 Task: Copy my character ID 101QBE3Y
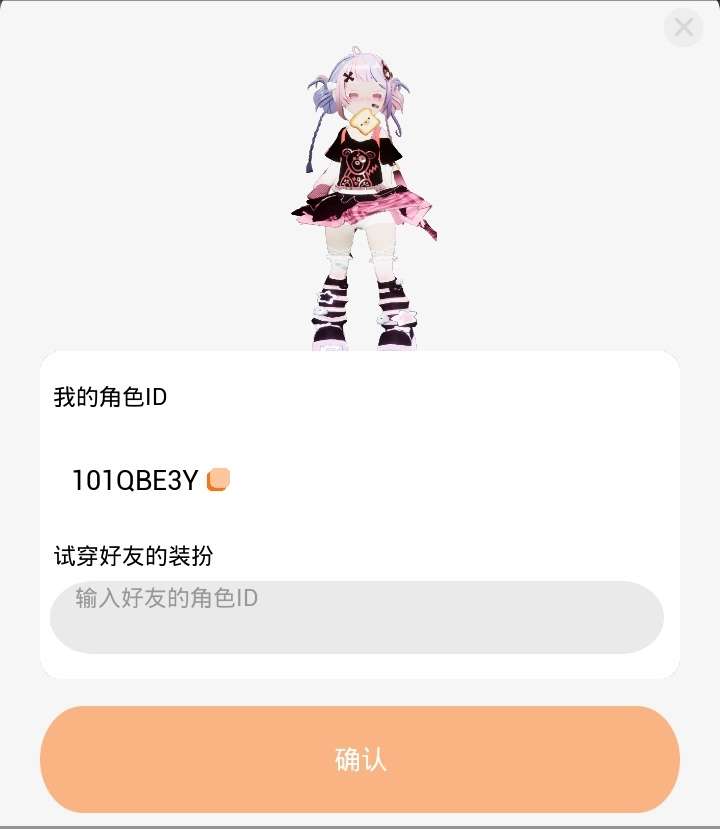point(218,480)
